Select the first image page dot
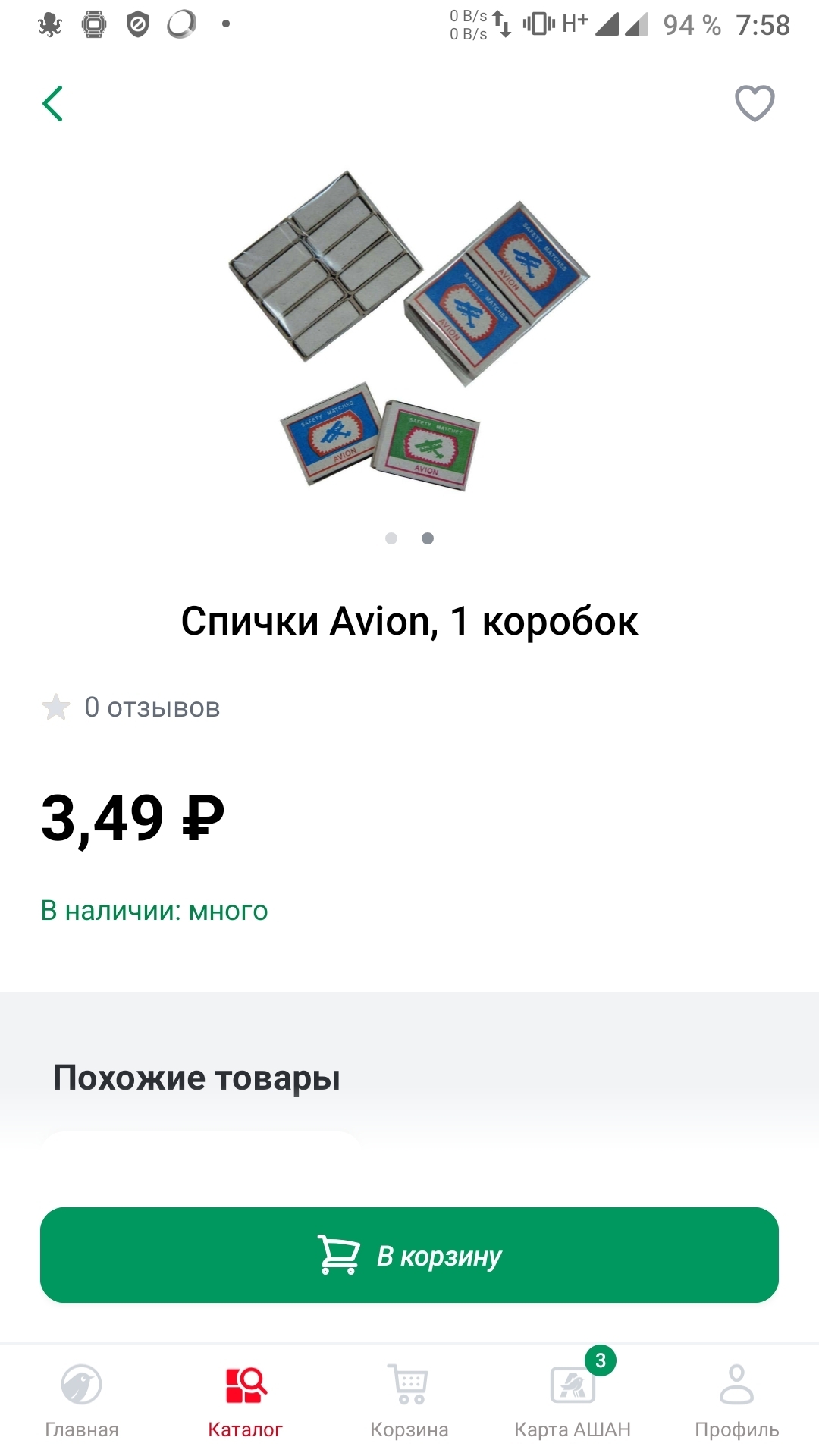Viewport: 819px width, 1456px height. pos(391,538)
